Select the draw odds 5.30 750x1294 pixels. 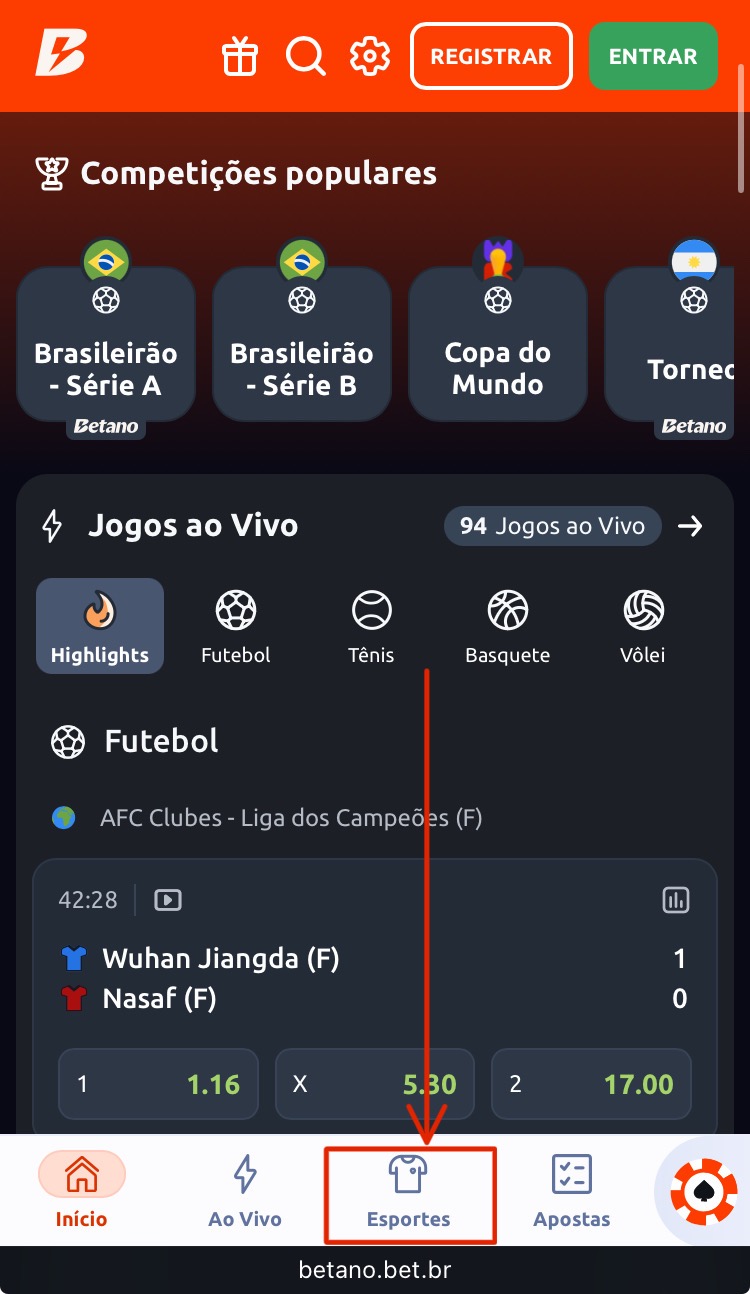[375, 1084]
